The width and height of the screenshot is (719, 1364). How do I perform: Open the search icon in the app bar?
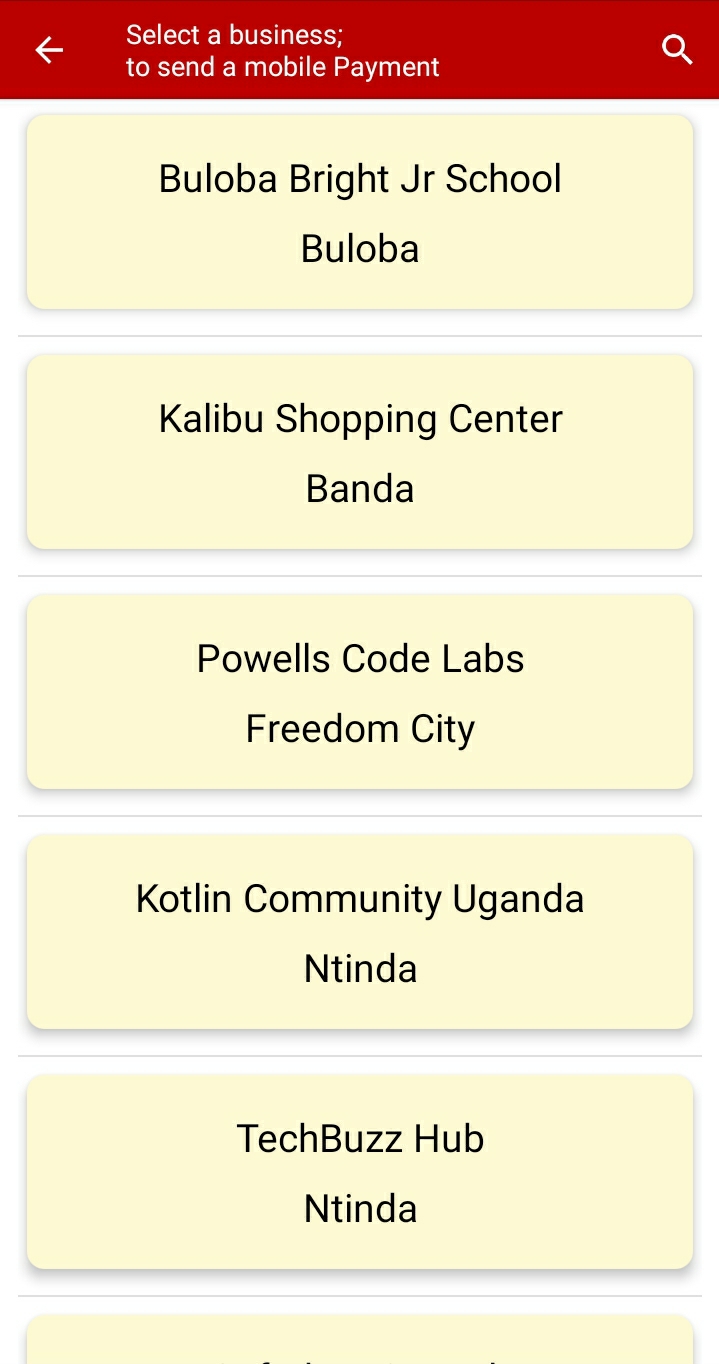(677, 50)
